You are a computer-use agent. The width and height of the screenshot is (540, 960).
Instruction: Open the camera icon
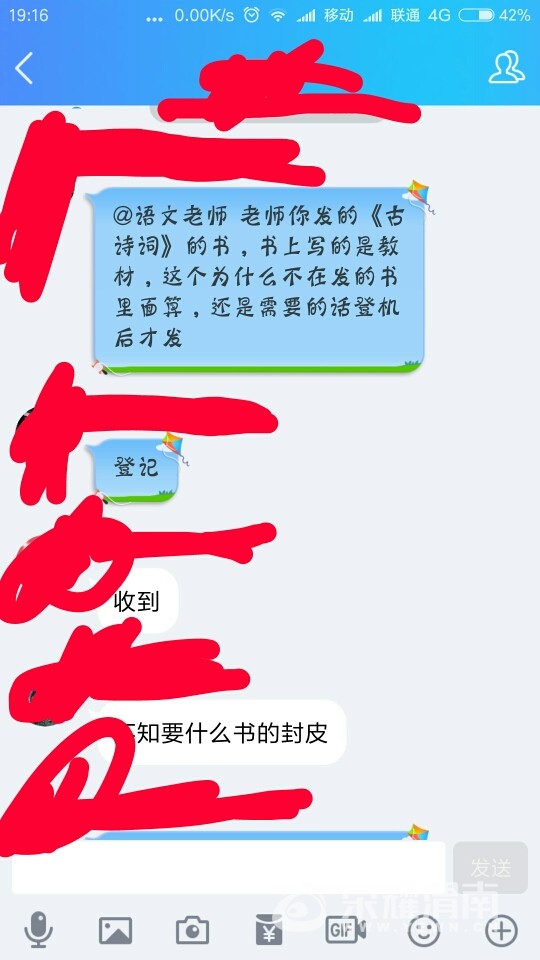[x=192, y=931]
